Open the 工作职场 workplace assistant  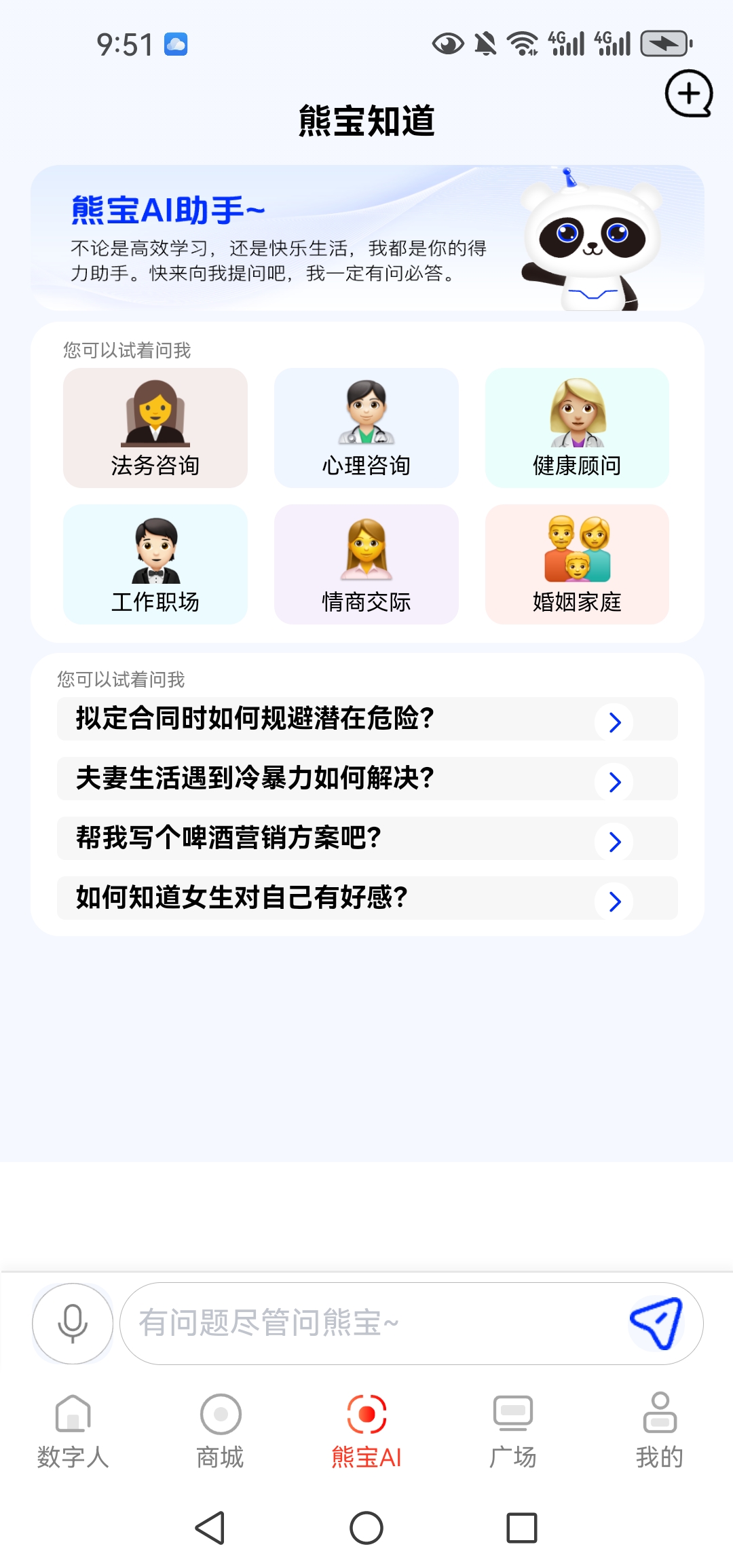155,564
